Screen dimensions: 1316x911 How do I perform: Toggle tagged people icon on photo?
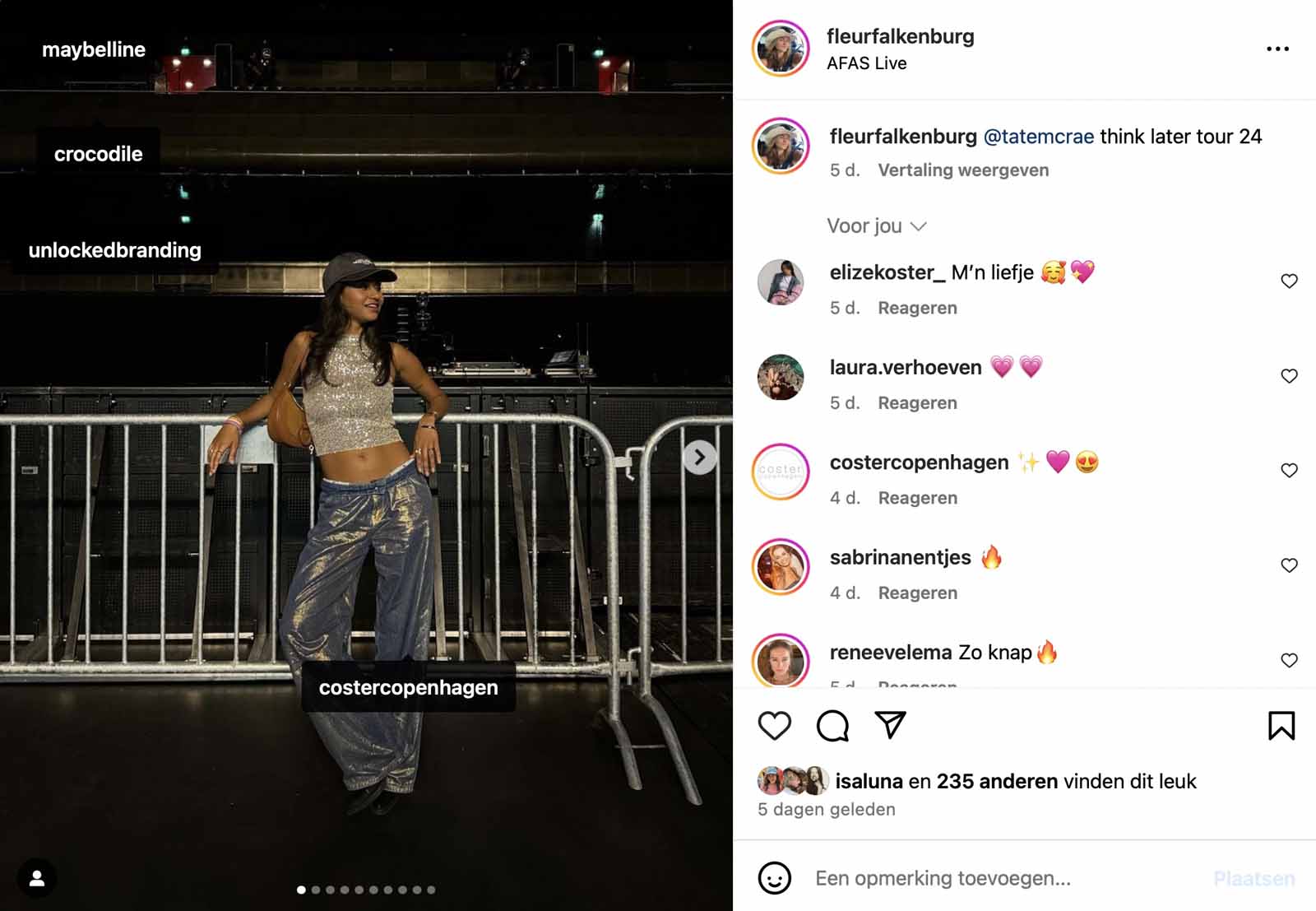37,878
